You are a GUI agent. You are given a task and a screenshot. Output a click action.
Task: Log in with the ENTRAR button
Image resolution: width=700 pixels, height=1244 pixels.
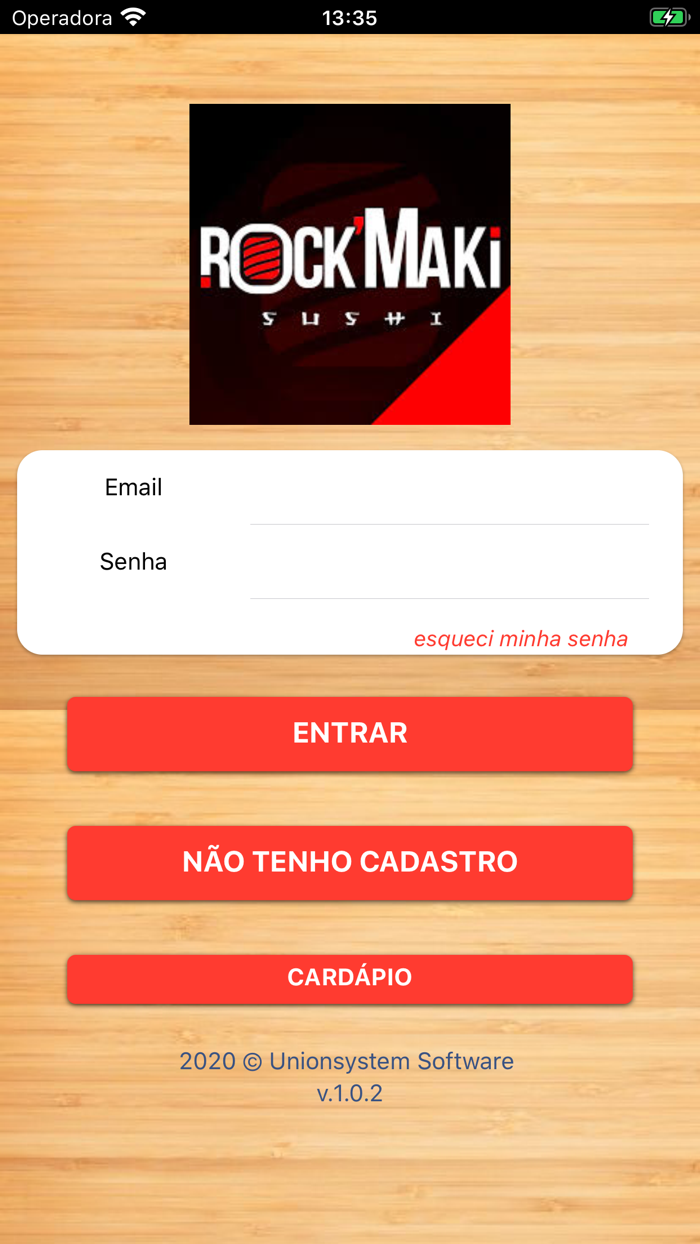(350, 733)
